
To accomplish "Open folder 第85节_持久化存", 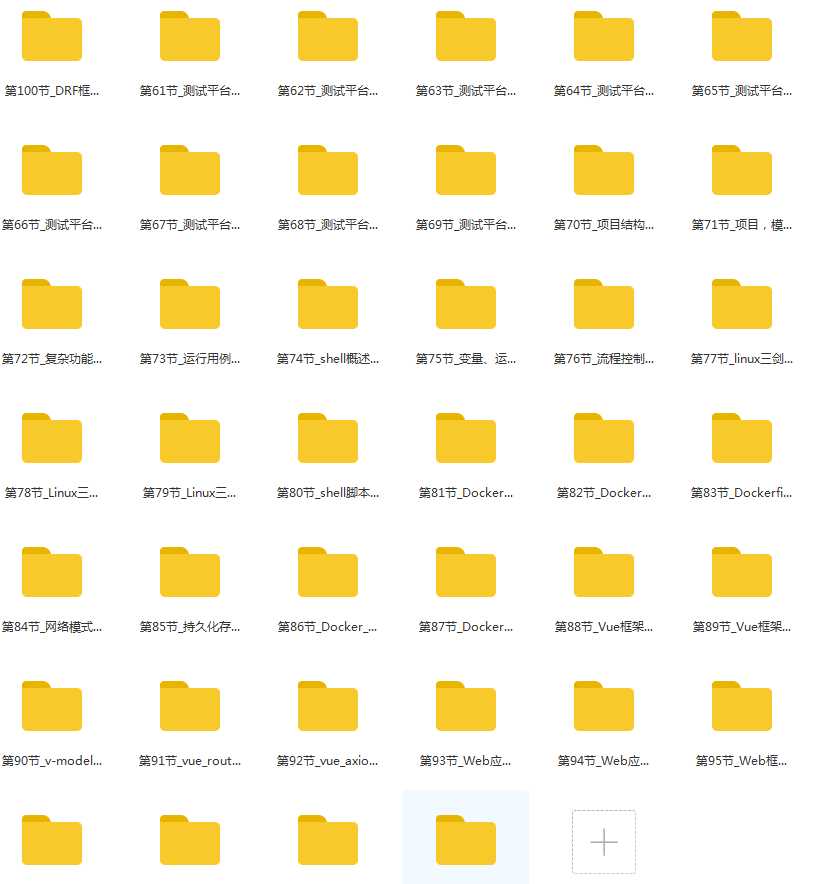I will (190, 573).
